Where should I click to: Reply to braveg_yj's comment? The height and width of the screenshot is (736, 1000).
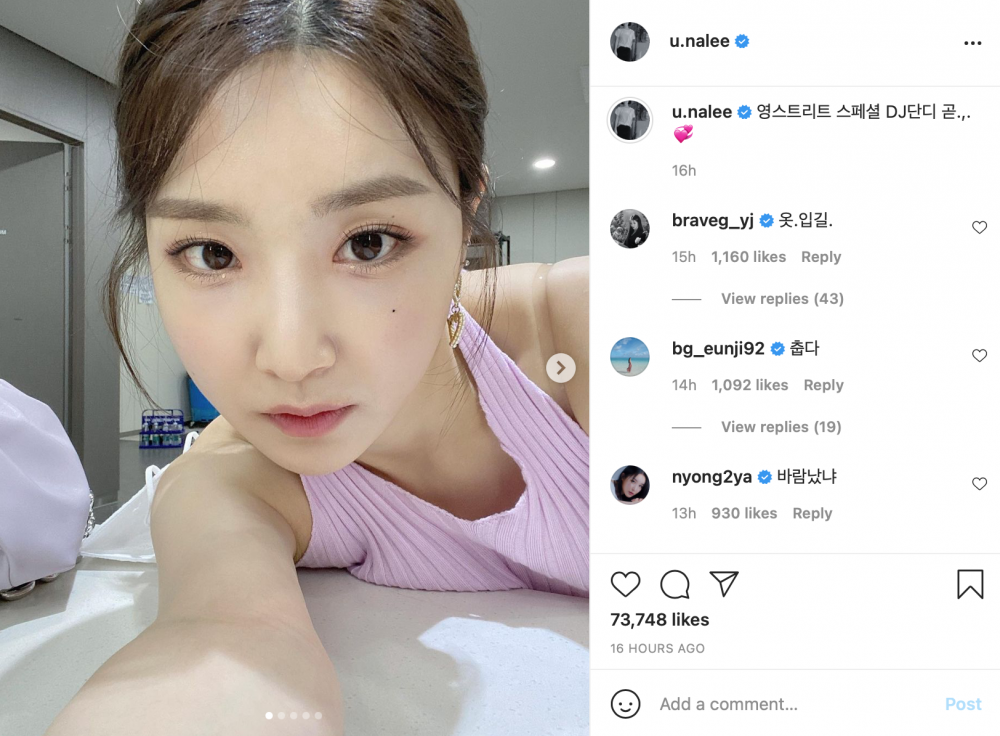(820, 257)
